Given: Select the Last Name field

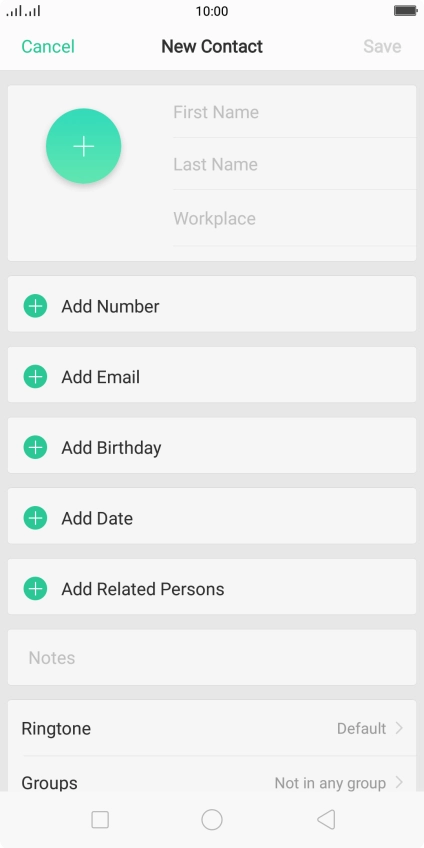Looking at the screenshot, I should coord(294,164).
